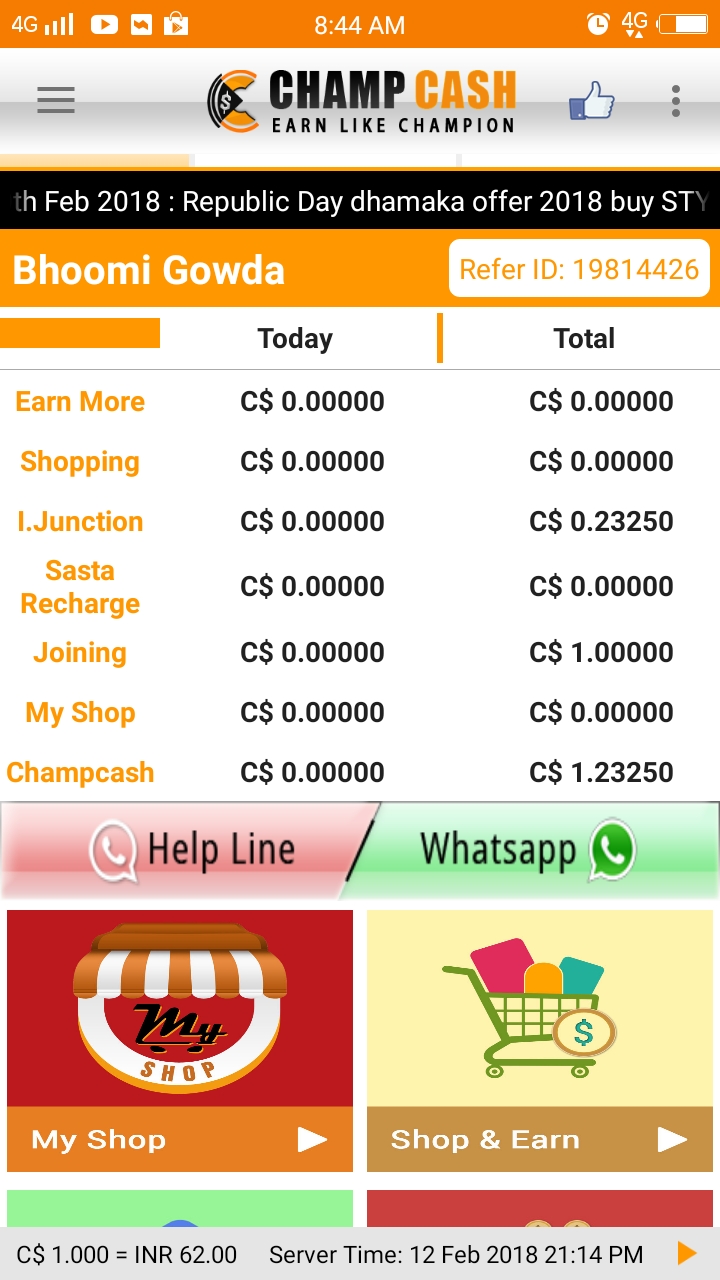Tap the Refer ID 19814426 button

579,269
